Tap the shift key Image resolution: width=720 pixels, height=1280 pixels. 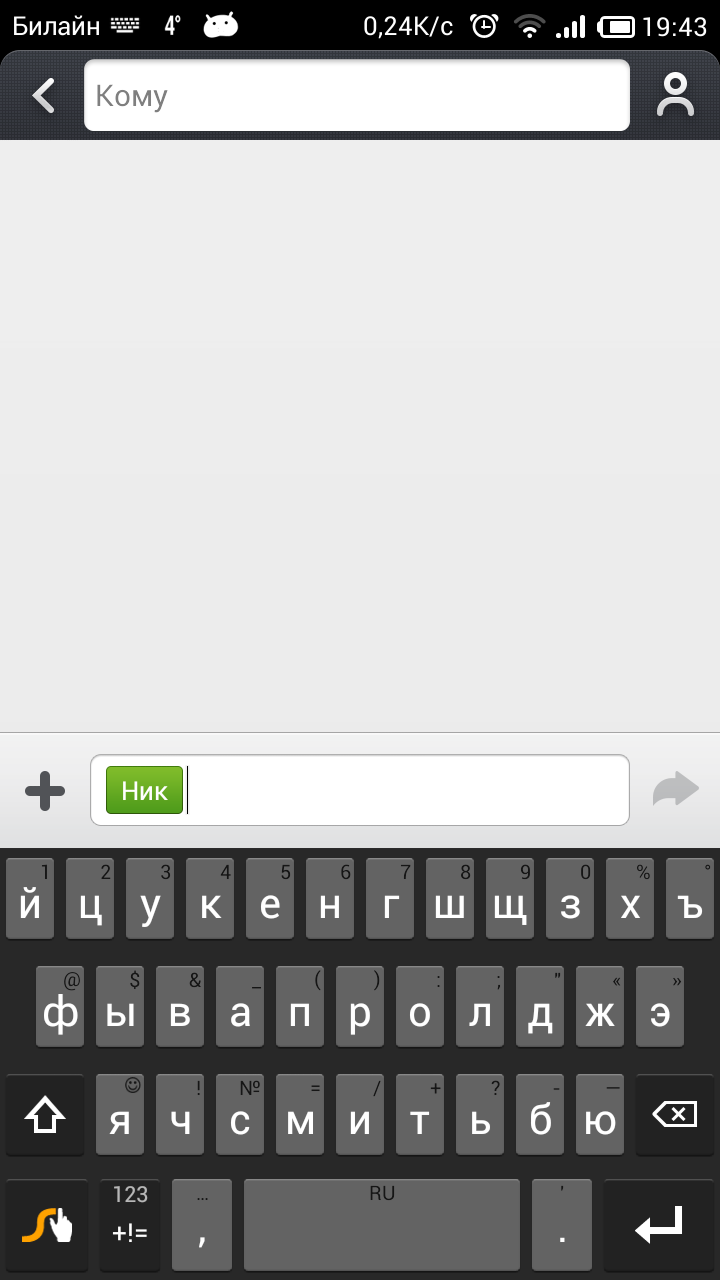point(45,1115)
